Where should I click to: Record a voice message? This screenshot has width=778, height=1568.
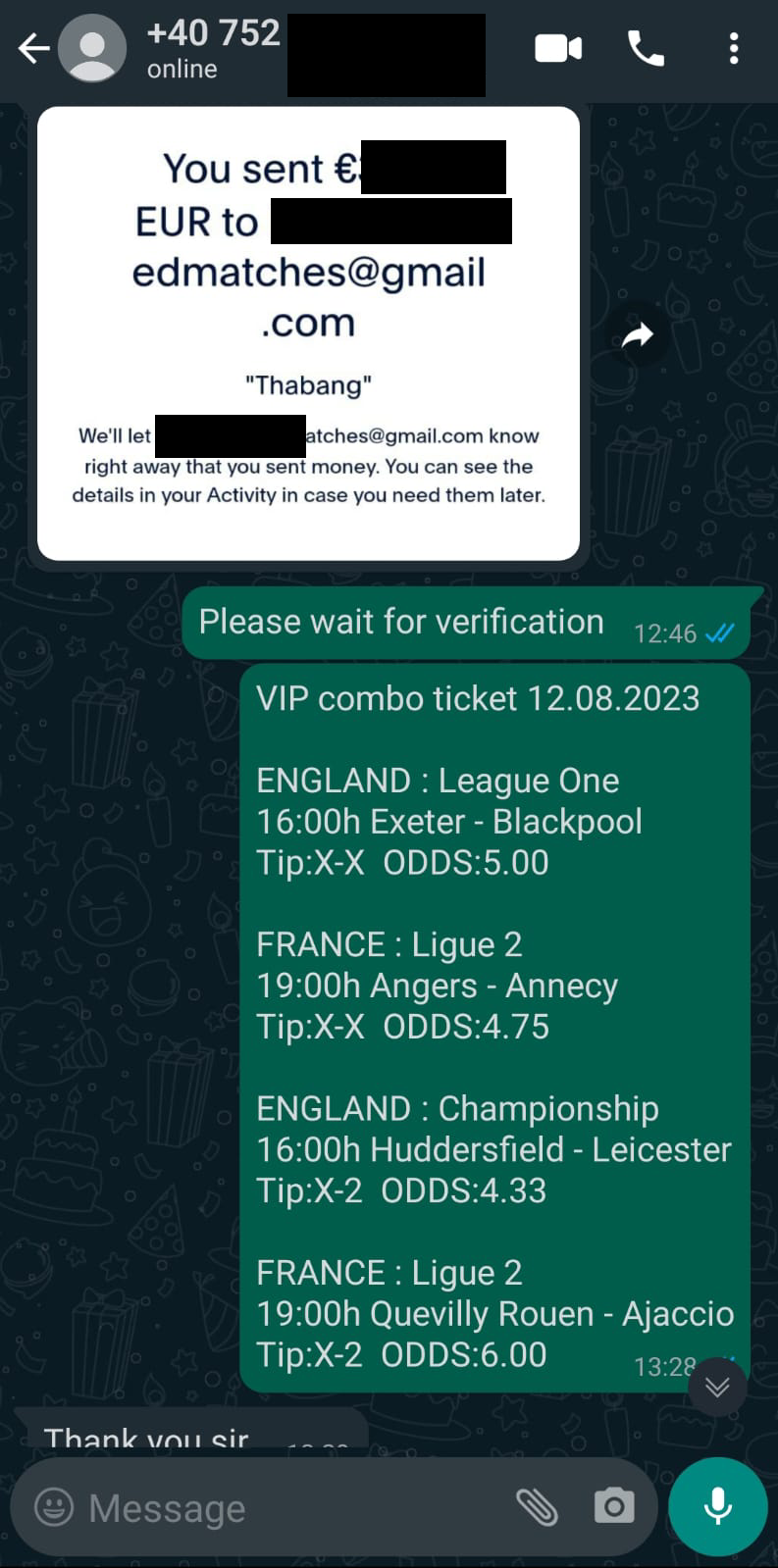tap(718, 1506)
